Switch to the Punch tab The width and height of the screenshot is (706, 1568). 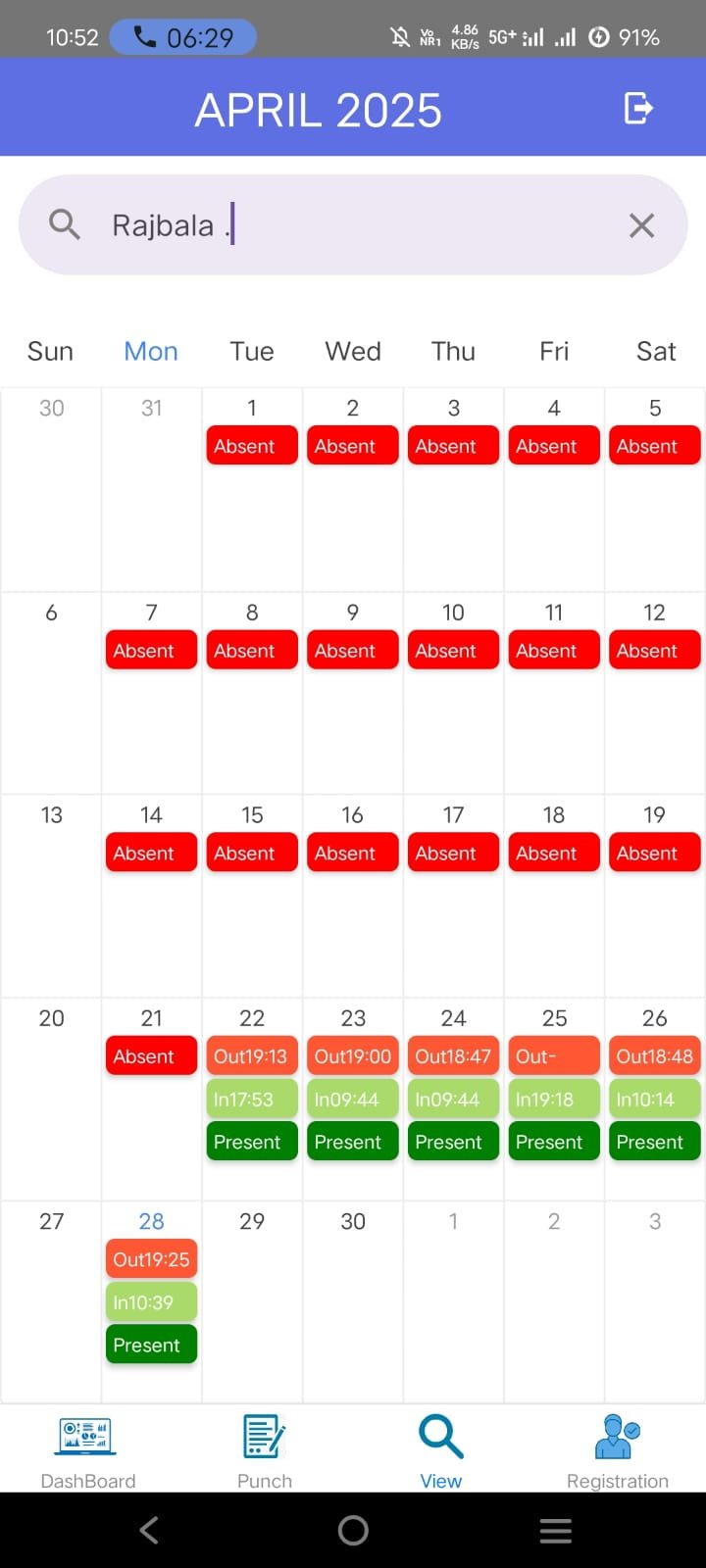point(265,1451)
